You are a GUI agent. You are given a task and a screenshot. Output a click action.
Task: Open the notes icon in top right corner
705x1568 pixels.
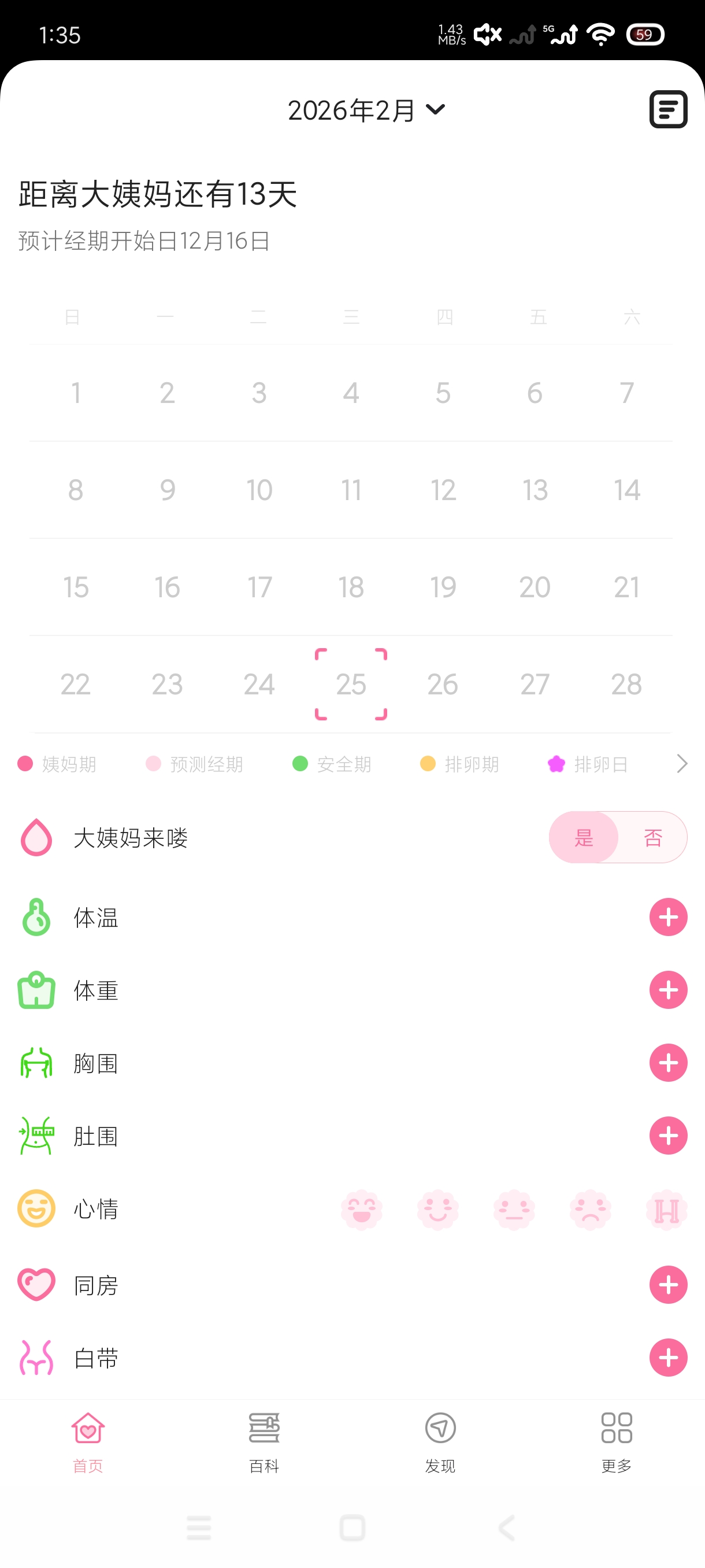668,110
